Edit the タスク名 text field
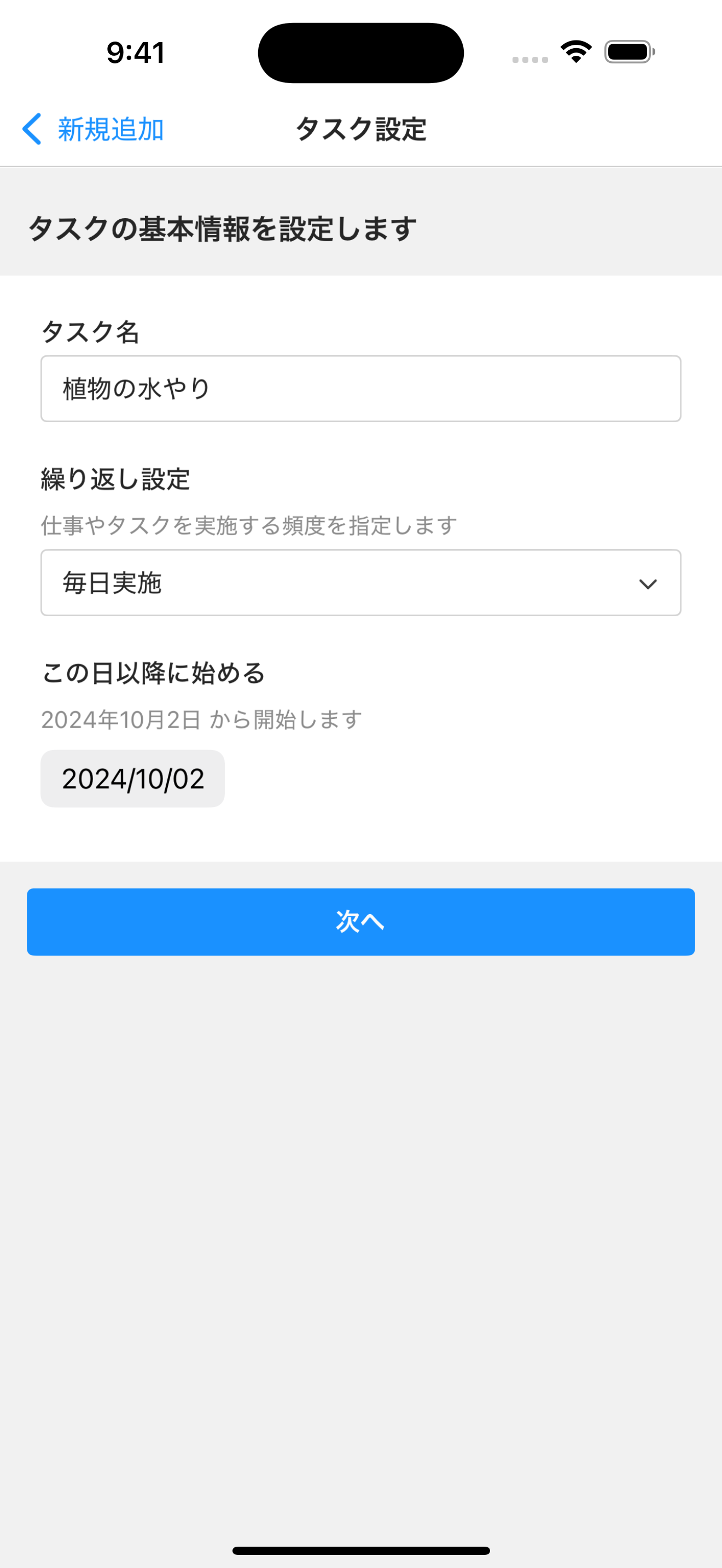The width and height of the screenshot is (722, 1568). [360, 388]
